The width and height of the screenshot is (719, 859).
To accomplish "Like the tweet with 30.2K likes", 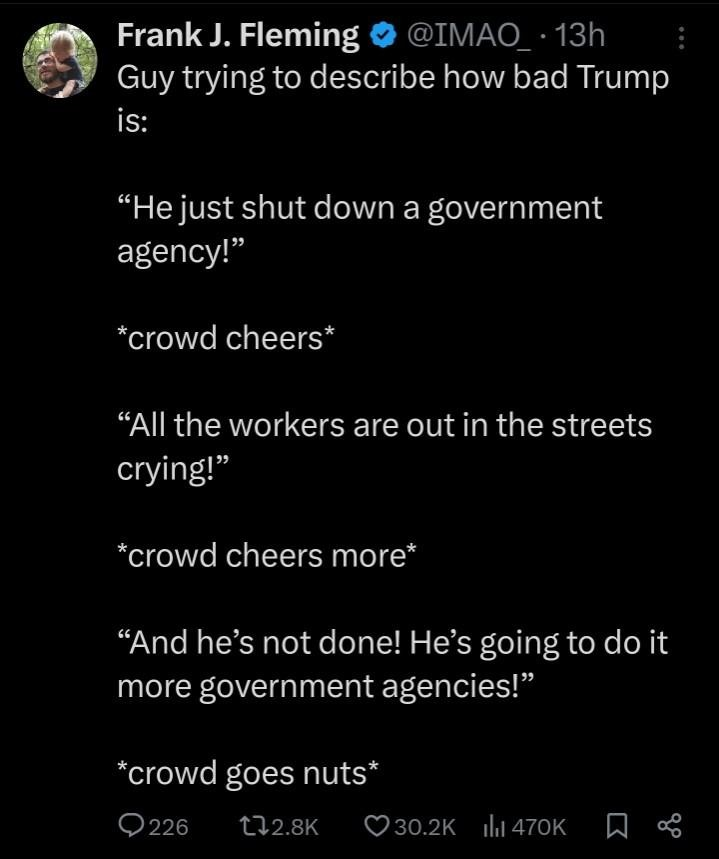I will point(410,826).
